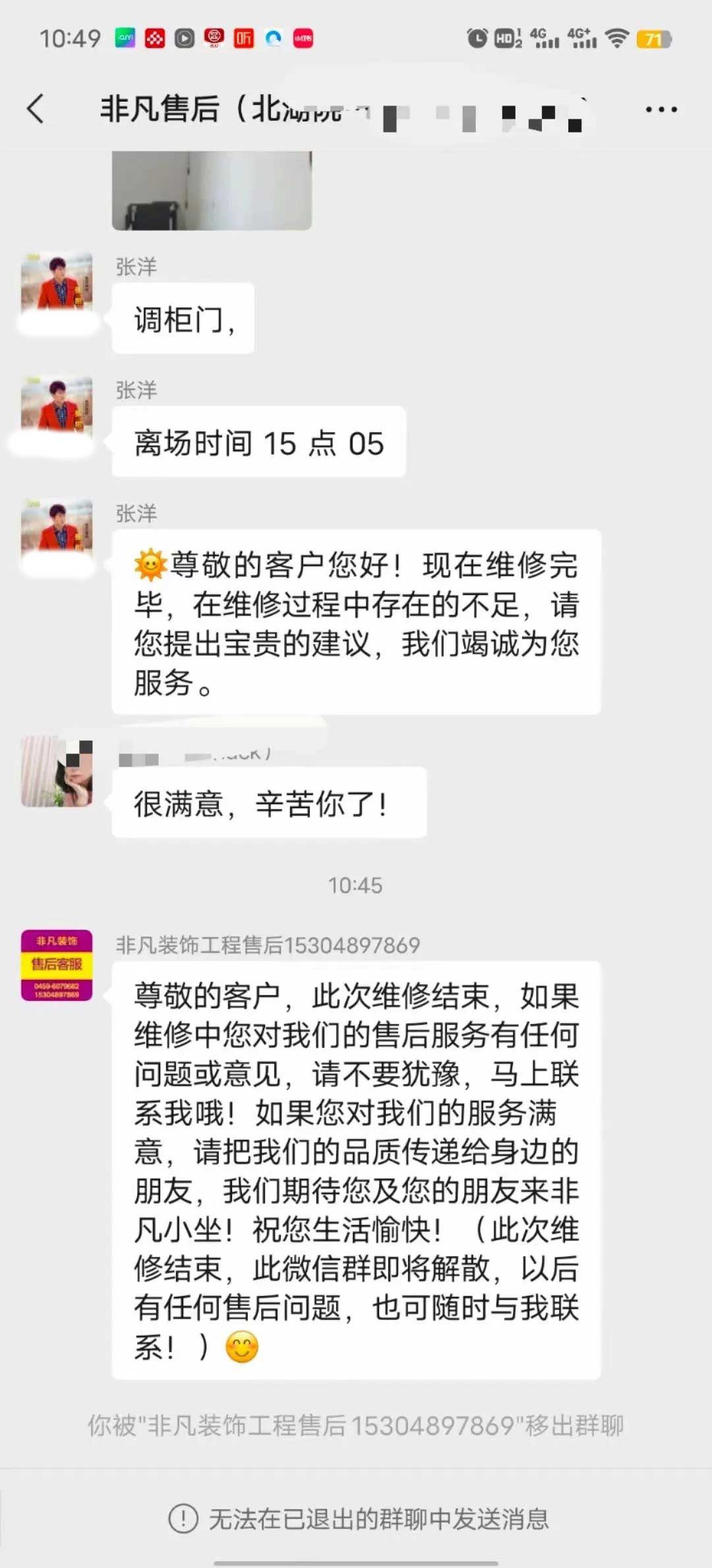Go back from the group chat
Screen dimensions: 712x1568
(x=36, y=109)
